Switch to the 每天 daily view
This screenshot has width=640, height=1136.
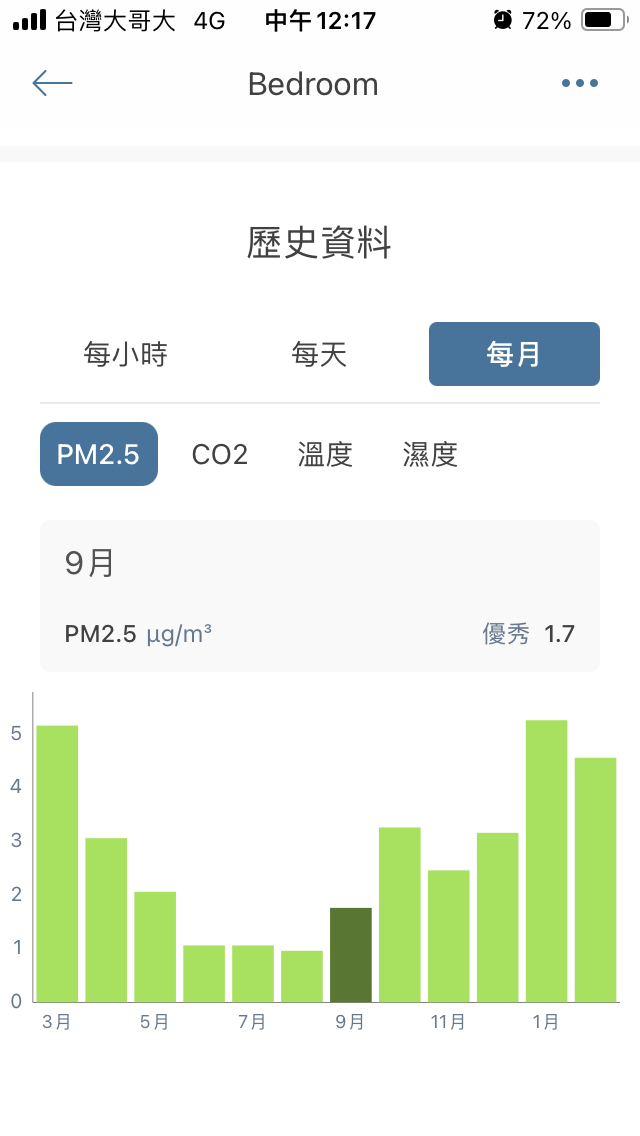pyautogui.click(x=319, y=354)
